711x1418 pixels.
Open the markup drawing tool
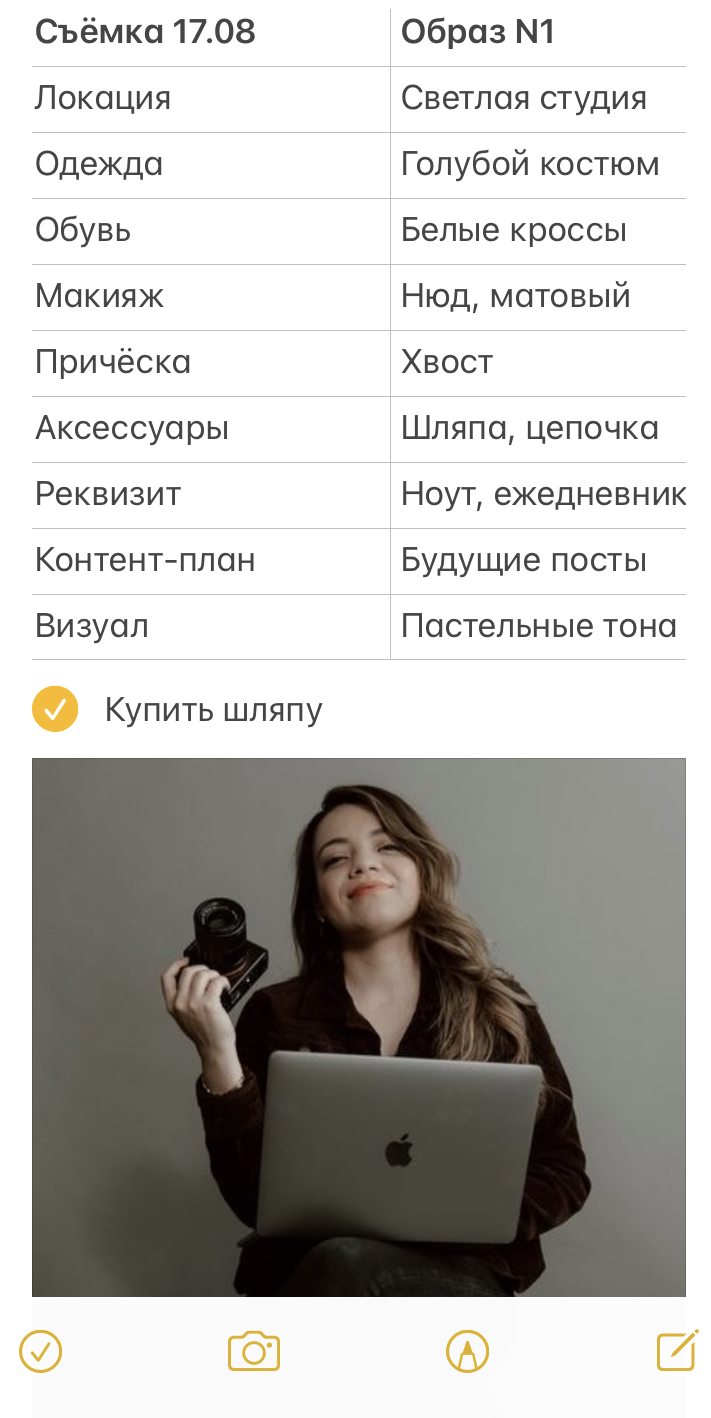(x=467, y=1352)
